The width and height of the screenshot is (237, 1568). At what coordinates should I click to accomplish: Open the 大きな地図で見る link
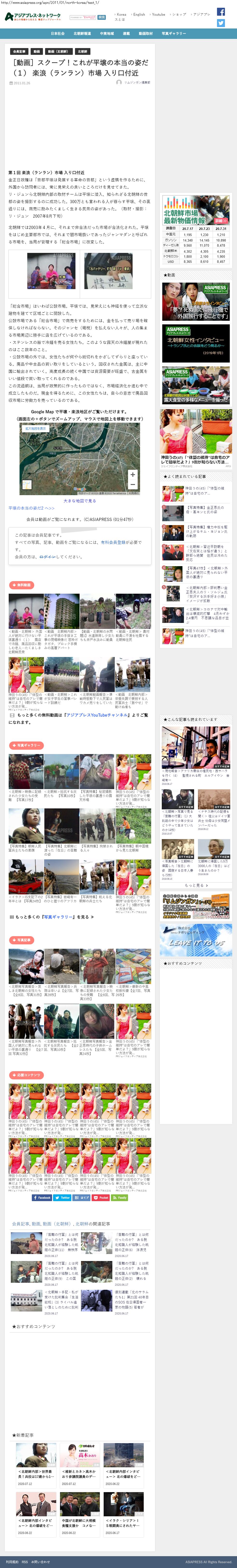[80, 500]
